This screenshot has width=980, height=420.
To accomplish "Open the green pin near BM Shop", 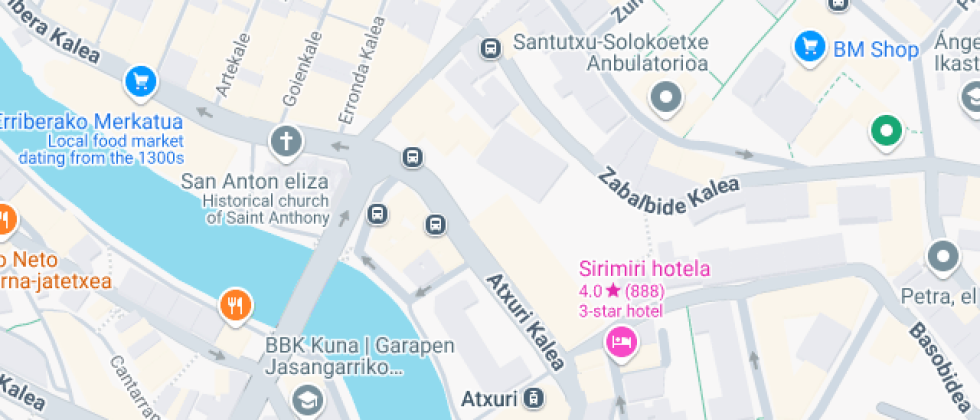I will coord(886,130).
